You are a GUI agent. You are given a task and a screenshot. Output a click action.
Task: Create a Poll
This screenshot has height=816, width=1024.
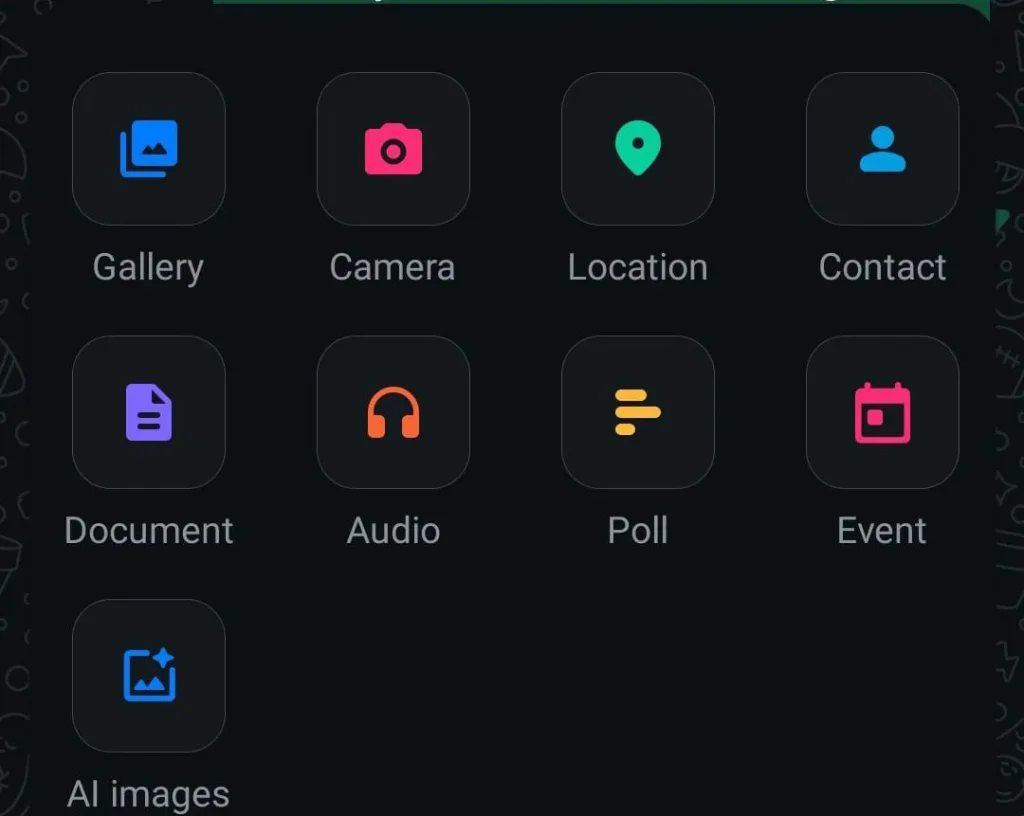click(x=638, y=412)
